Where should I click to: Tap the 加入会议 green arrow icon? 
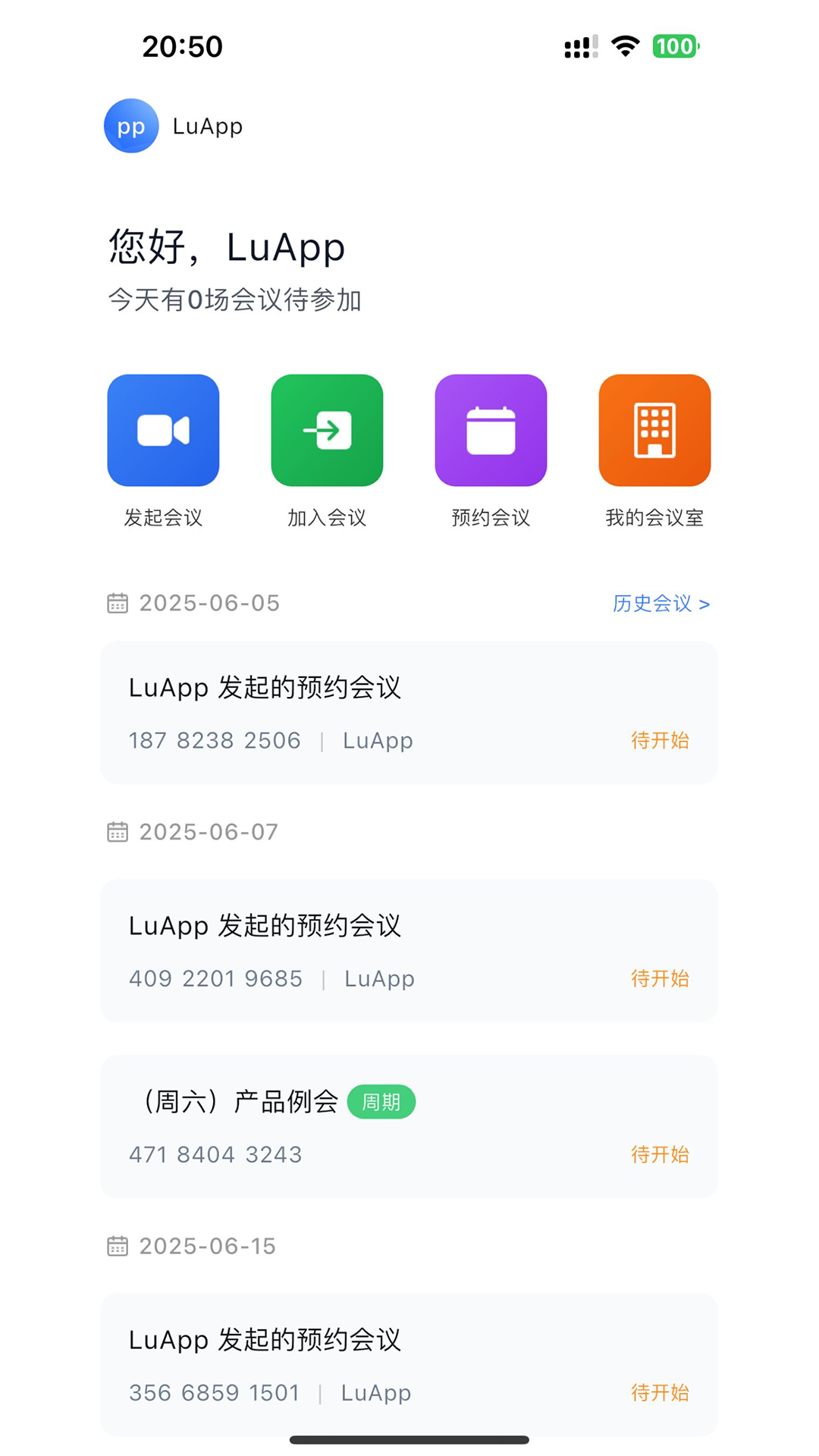tap(327, 430)
